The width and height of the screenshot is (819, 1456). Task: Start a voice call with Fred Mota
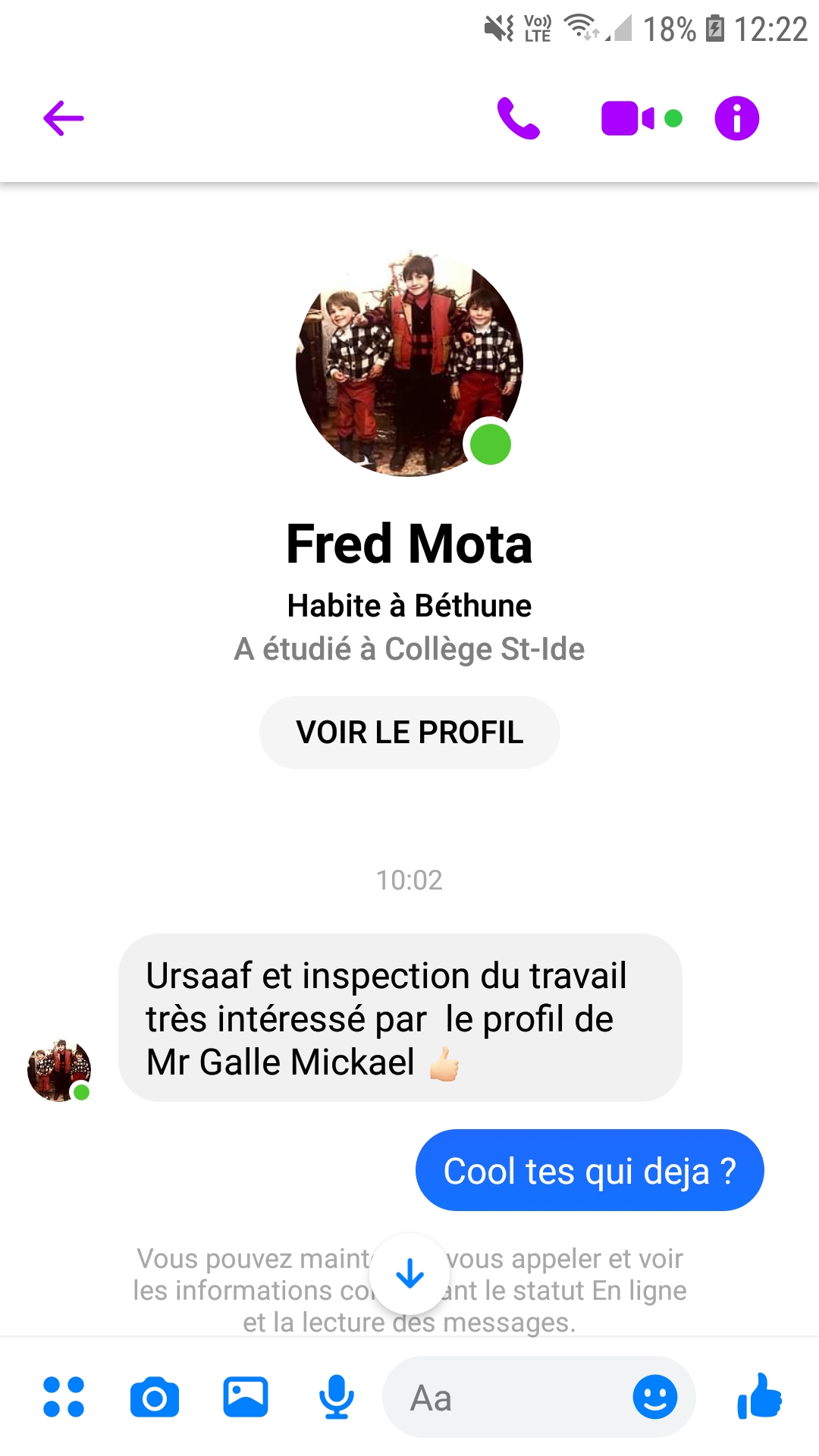(518, 119)
